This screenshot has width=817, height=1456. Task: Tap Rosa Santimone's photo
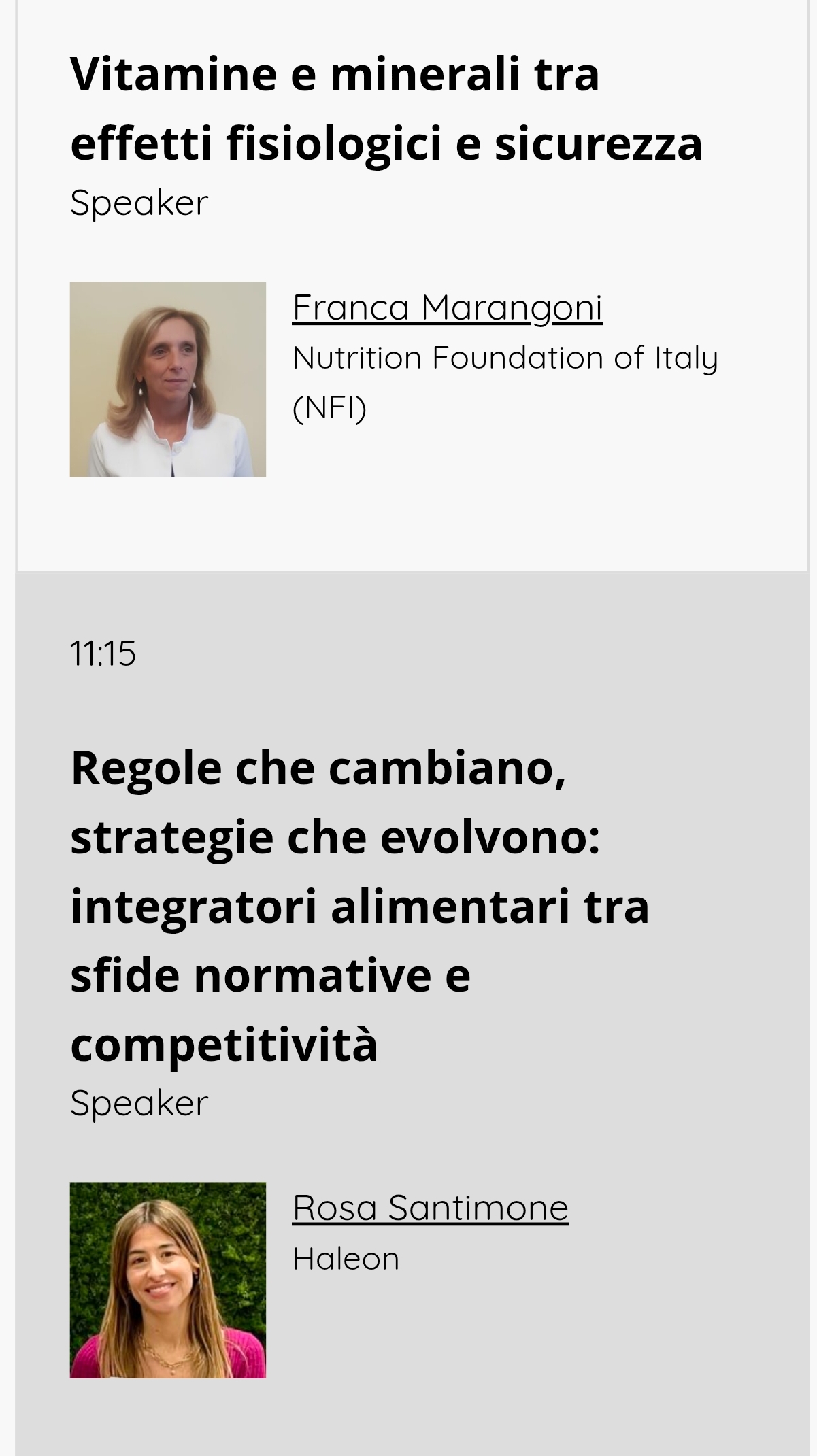pyautogui.click(x=167, y=1280)
